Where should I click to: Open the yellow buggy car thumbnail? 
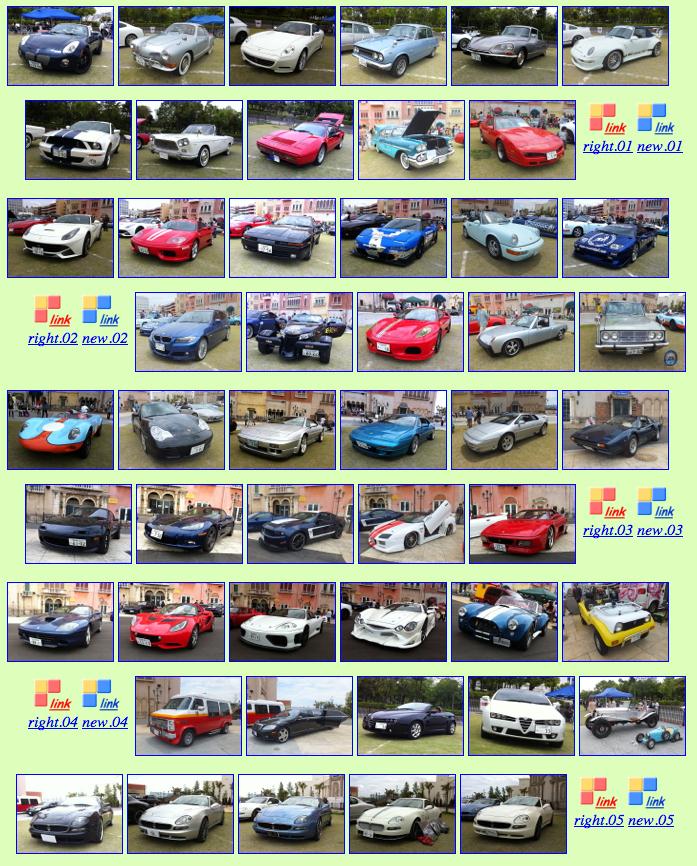pos(615,622)
